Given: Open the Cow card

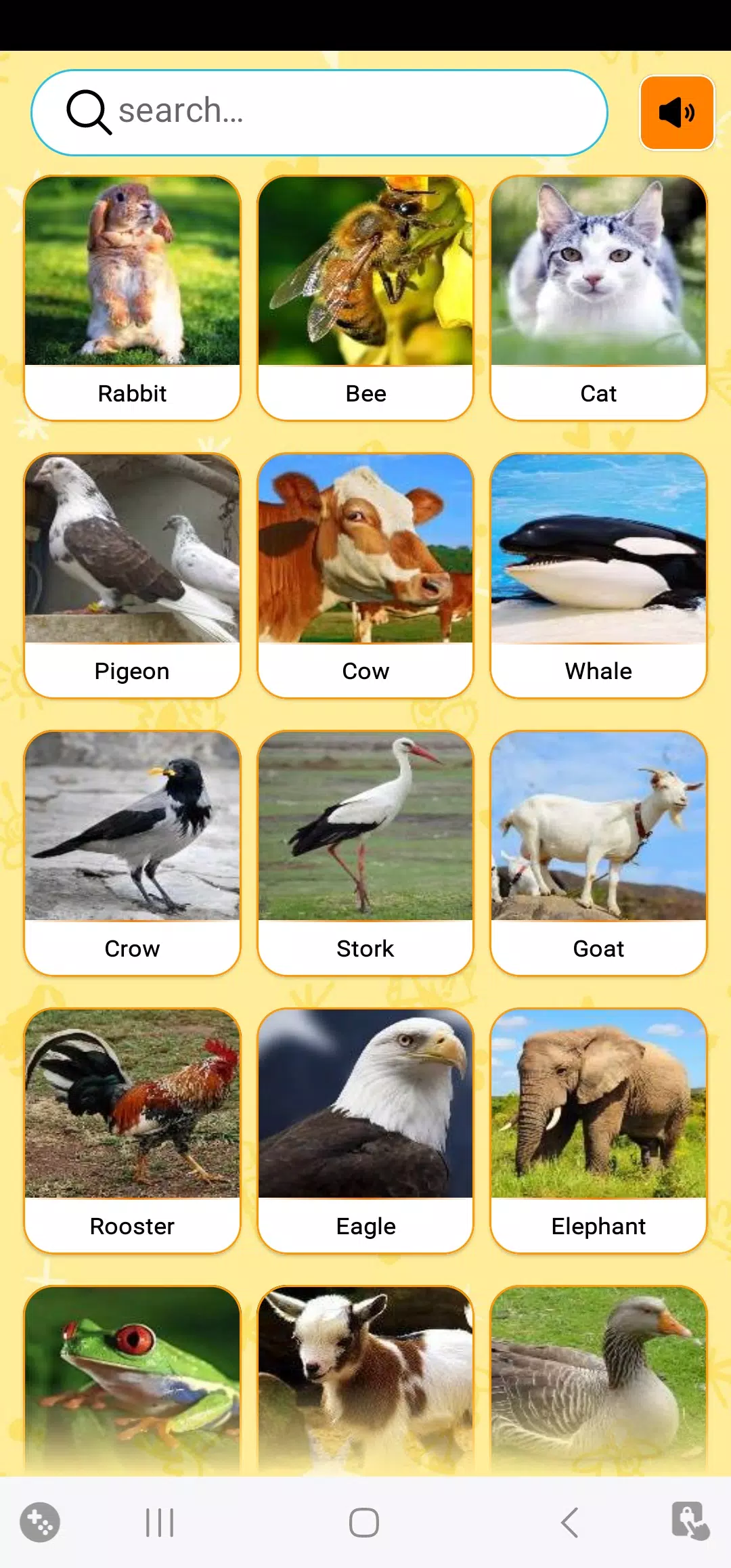Looking at the screenshot, I should 365,575.
